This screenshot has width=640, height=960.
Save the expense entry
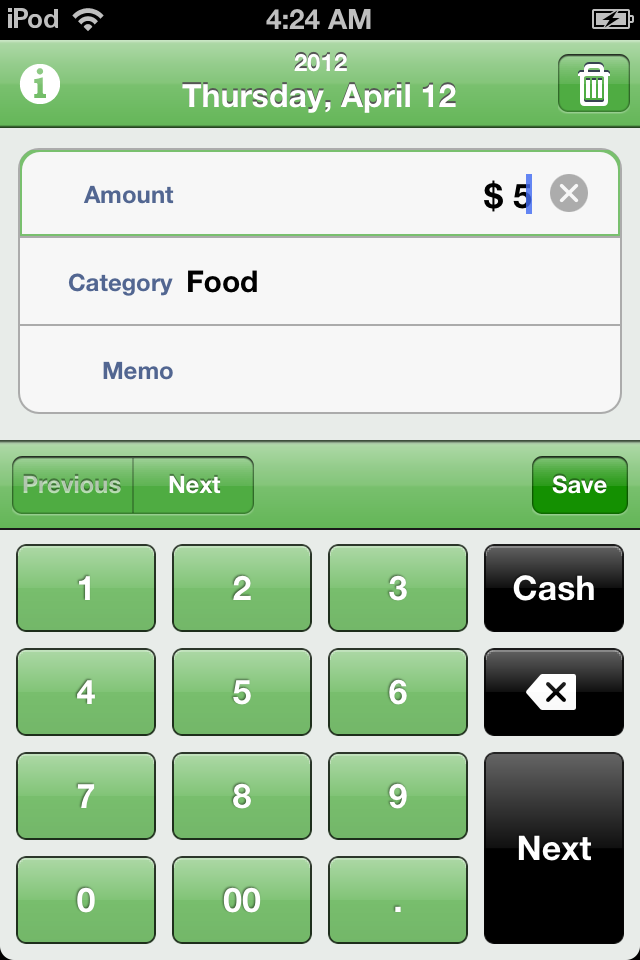[579, 485]
